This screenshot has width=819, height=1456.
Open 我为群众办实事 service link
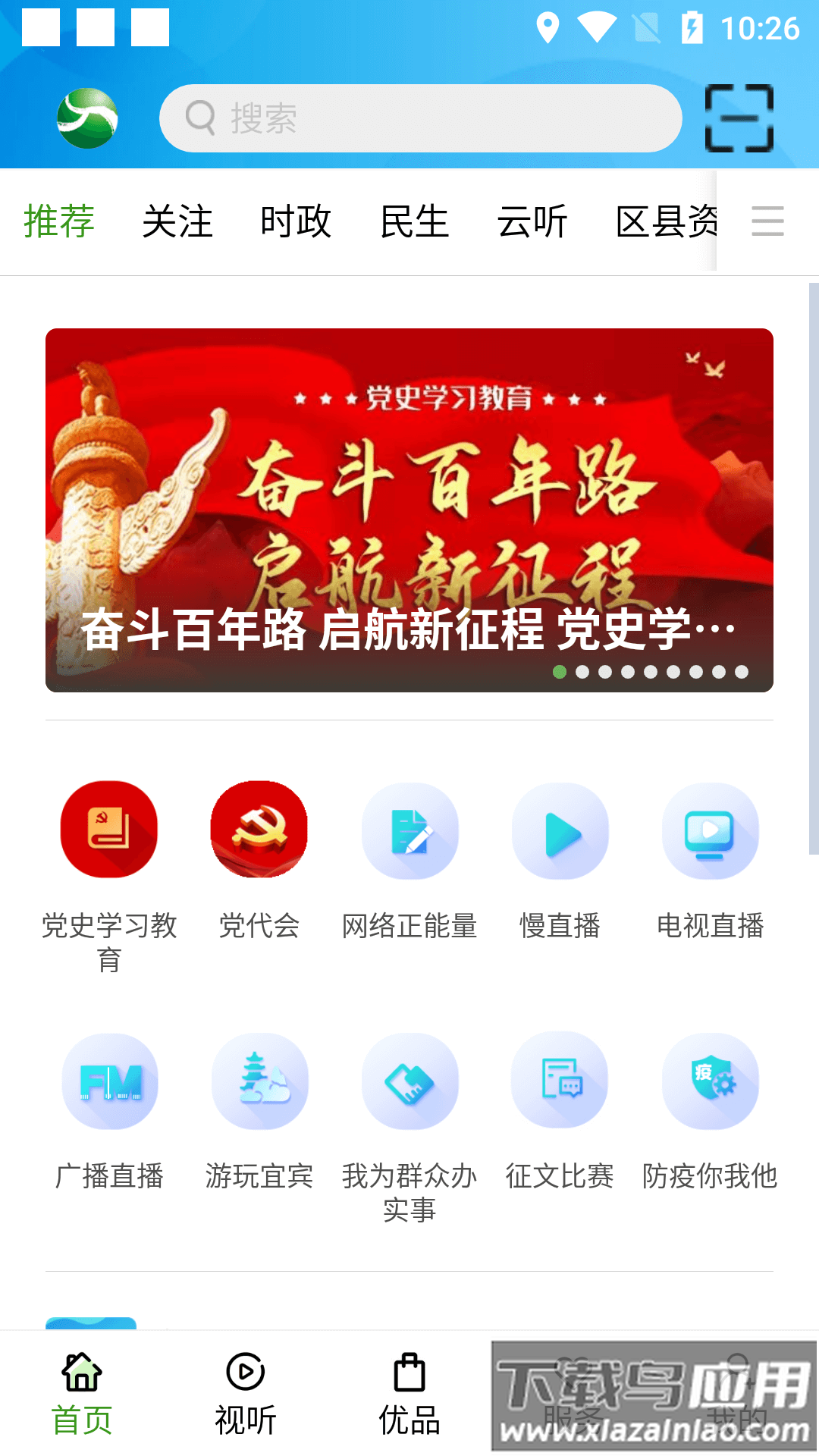[x=409, y=1082]
